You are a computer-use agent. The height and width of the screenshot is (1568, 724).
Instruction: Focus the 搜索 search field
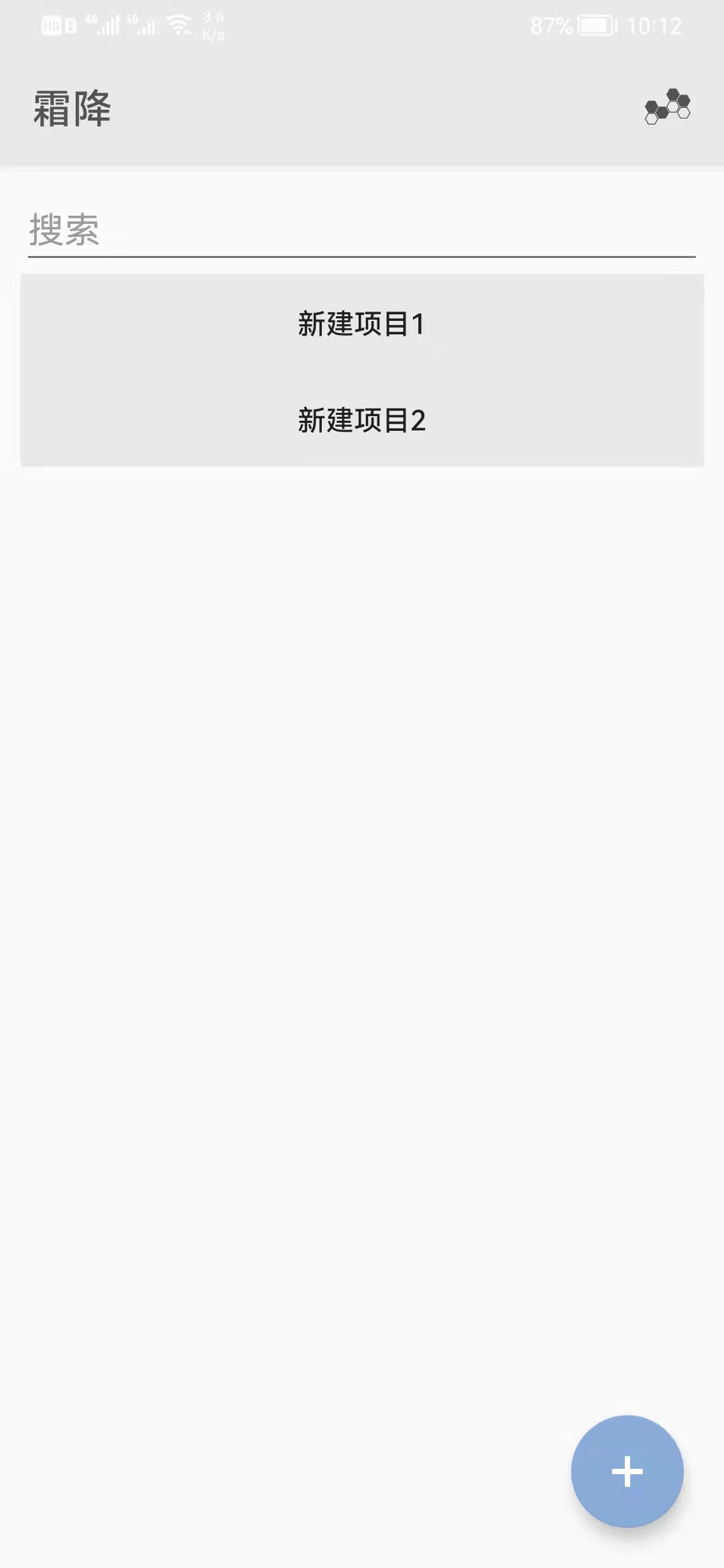362,230
